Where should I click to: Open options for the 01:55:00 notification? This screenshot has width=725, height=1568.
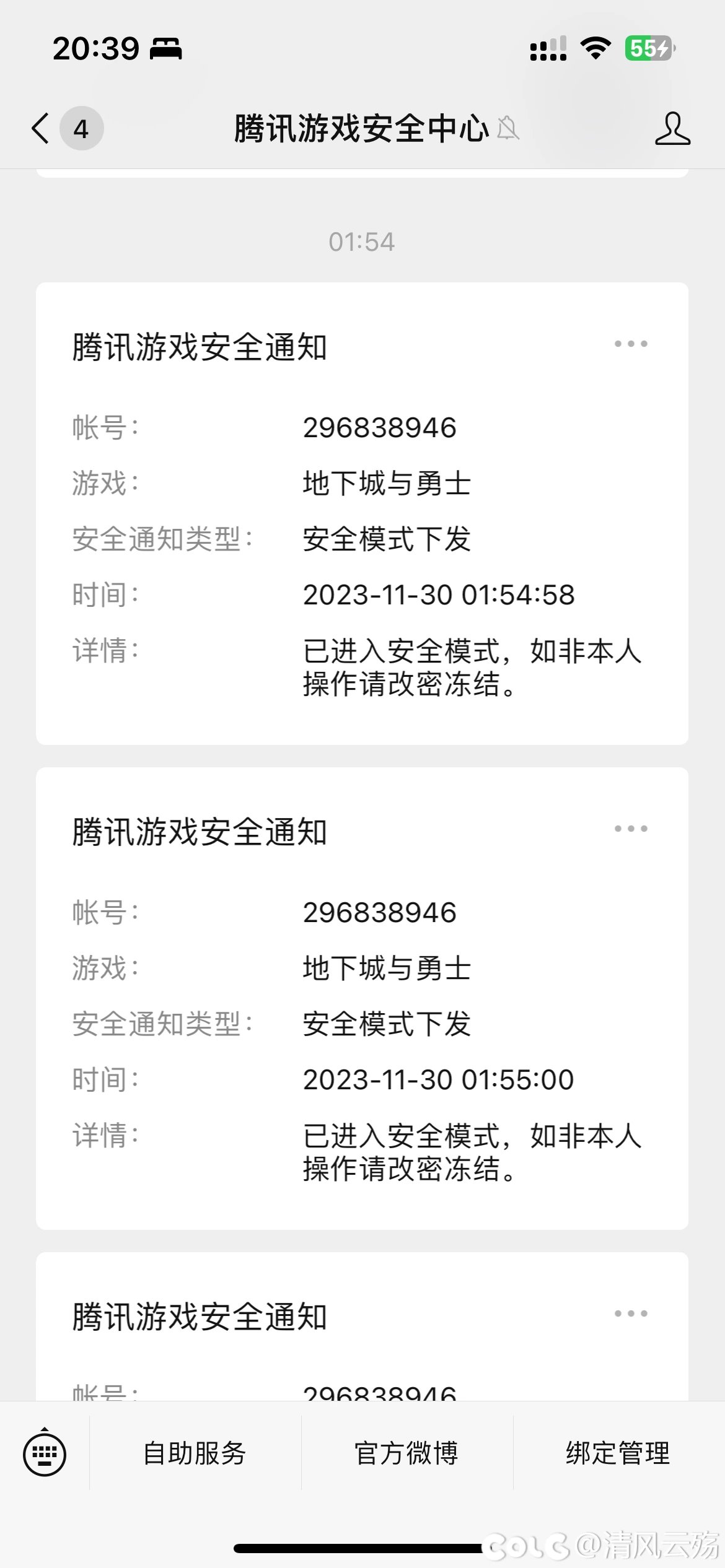(631, 829)
